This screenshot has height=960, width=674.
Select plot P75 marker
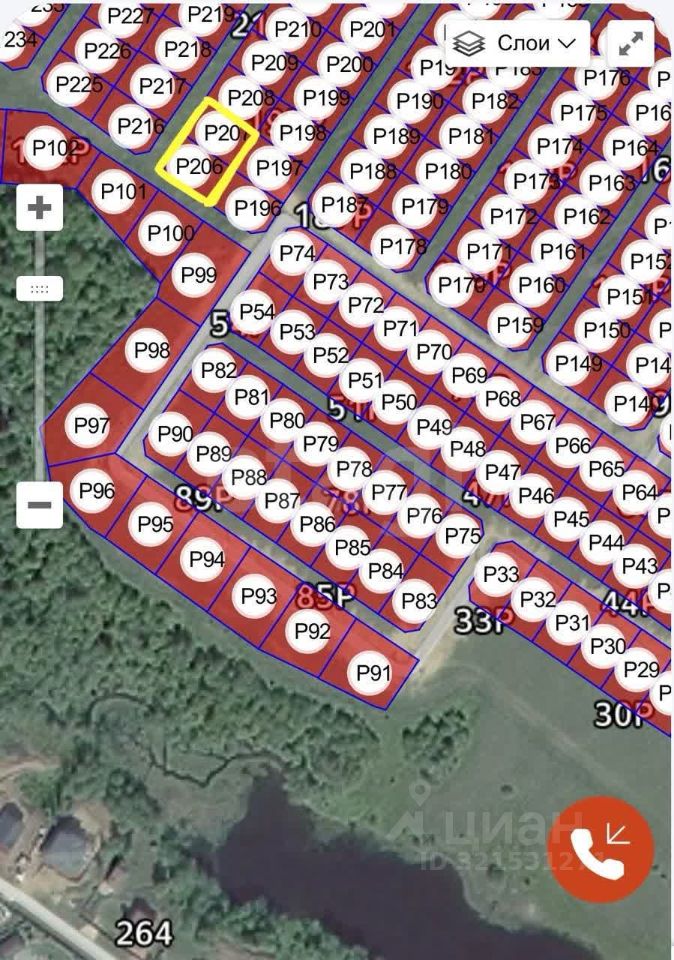tap(462, 535)
